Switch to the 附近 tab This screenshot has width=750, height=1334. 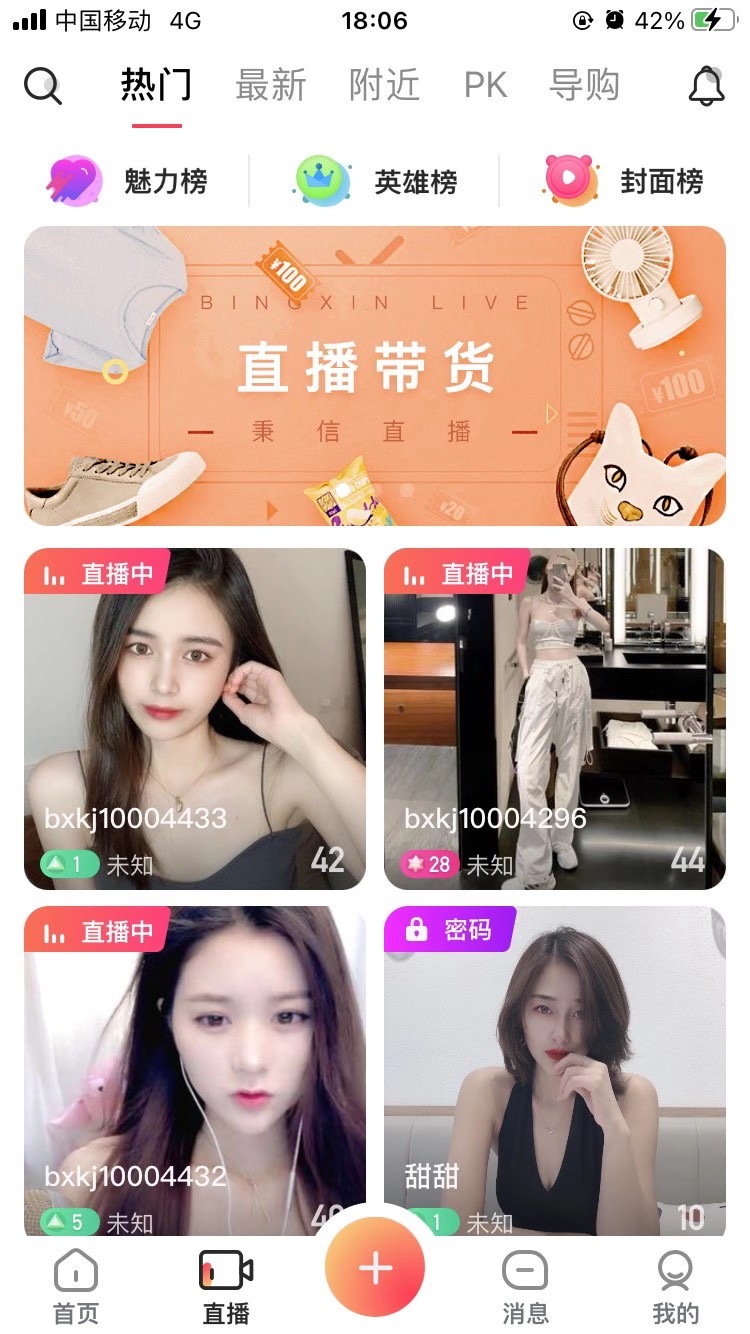pos(384,86)
